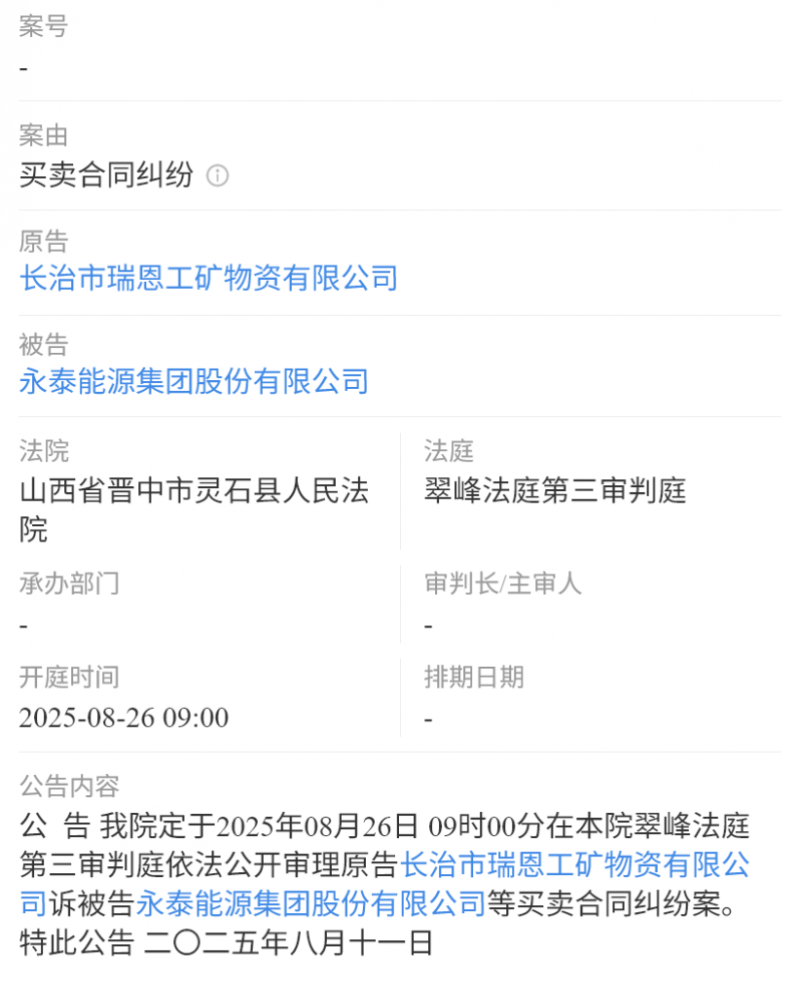Click the 案号 field value

(x=24, y=68)
